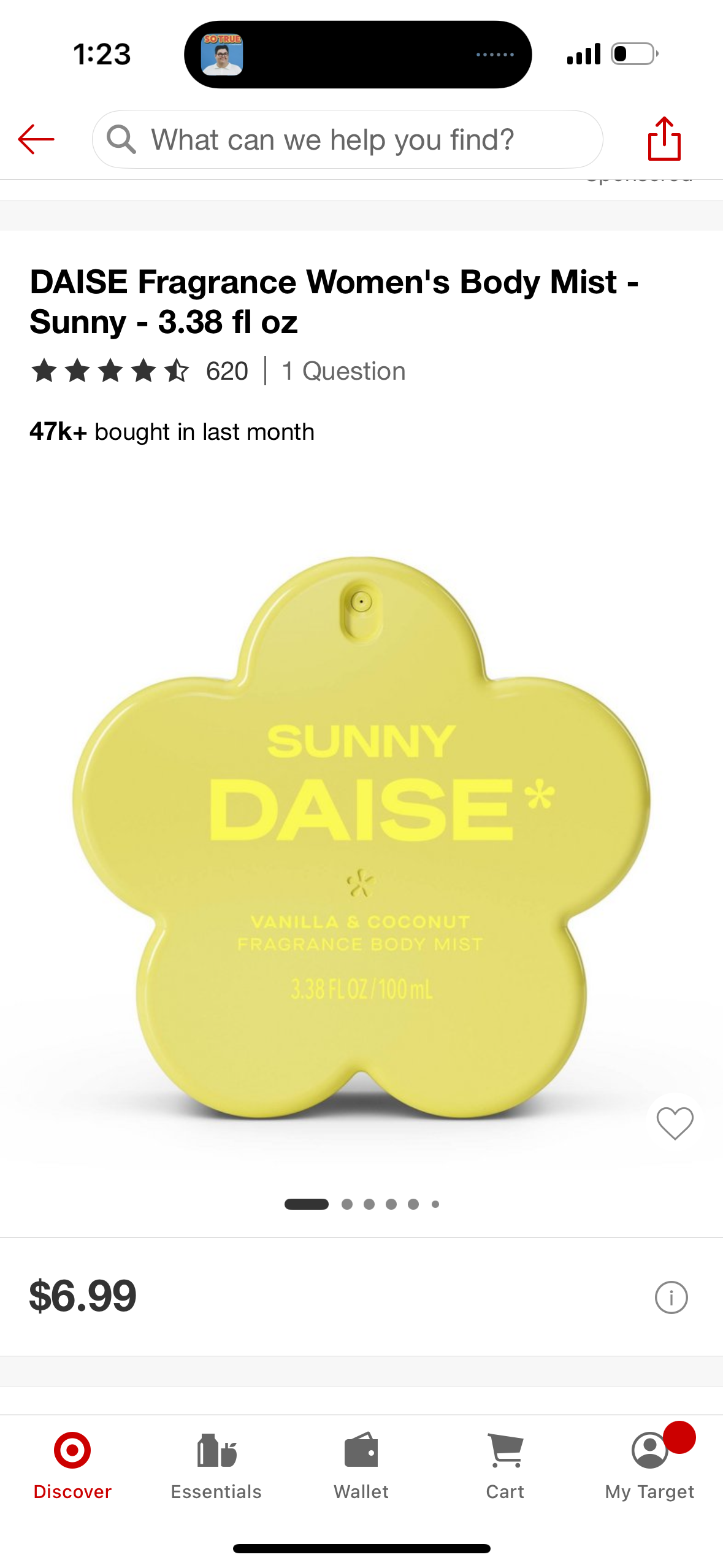Open the 620 star ratings reviews
723x1568 pixels.
click(140, 371)
